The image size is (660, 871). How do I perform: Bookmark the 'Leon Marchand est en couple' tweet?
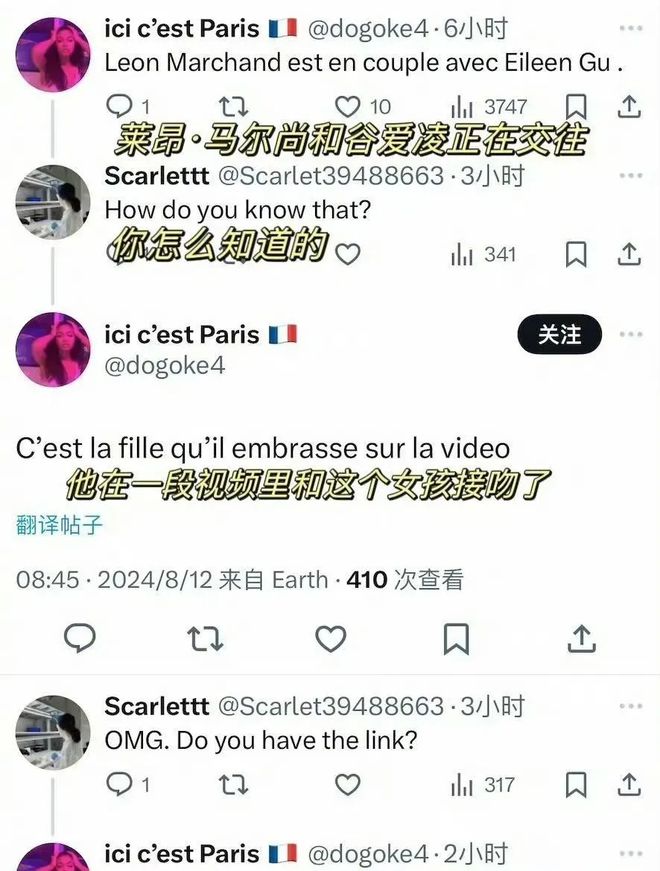[576, 106]
